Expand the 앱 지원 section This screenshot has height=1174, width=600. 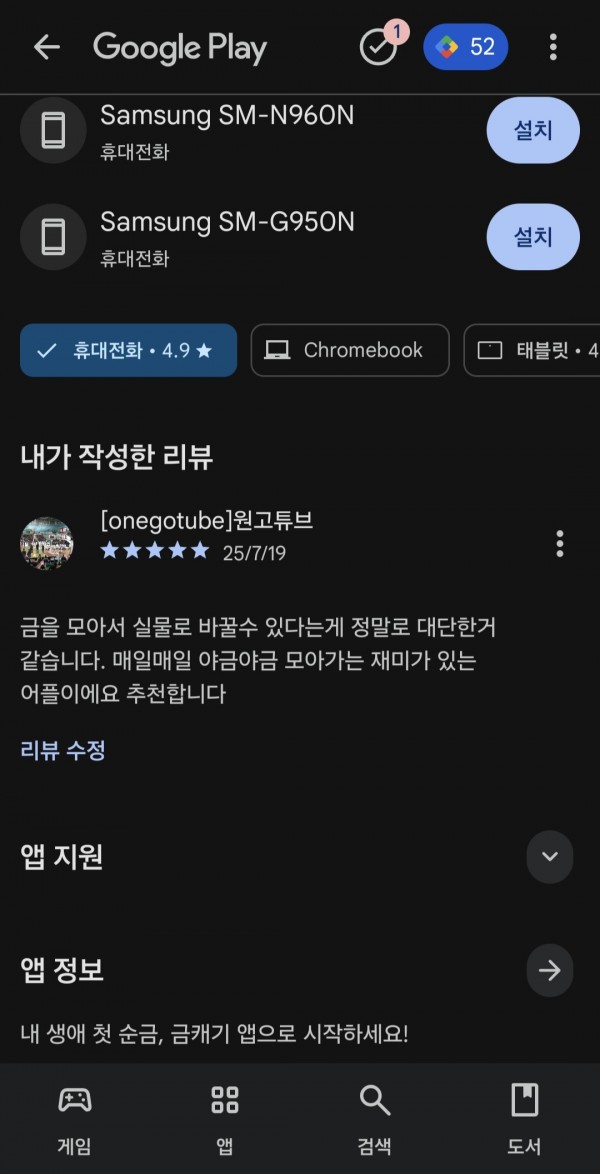[550, 857]
